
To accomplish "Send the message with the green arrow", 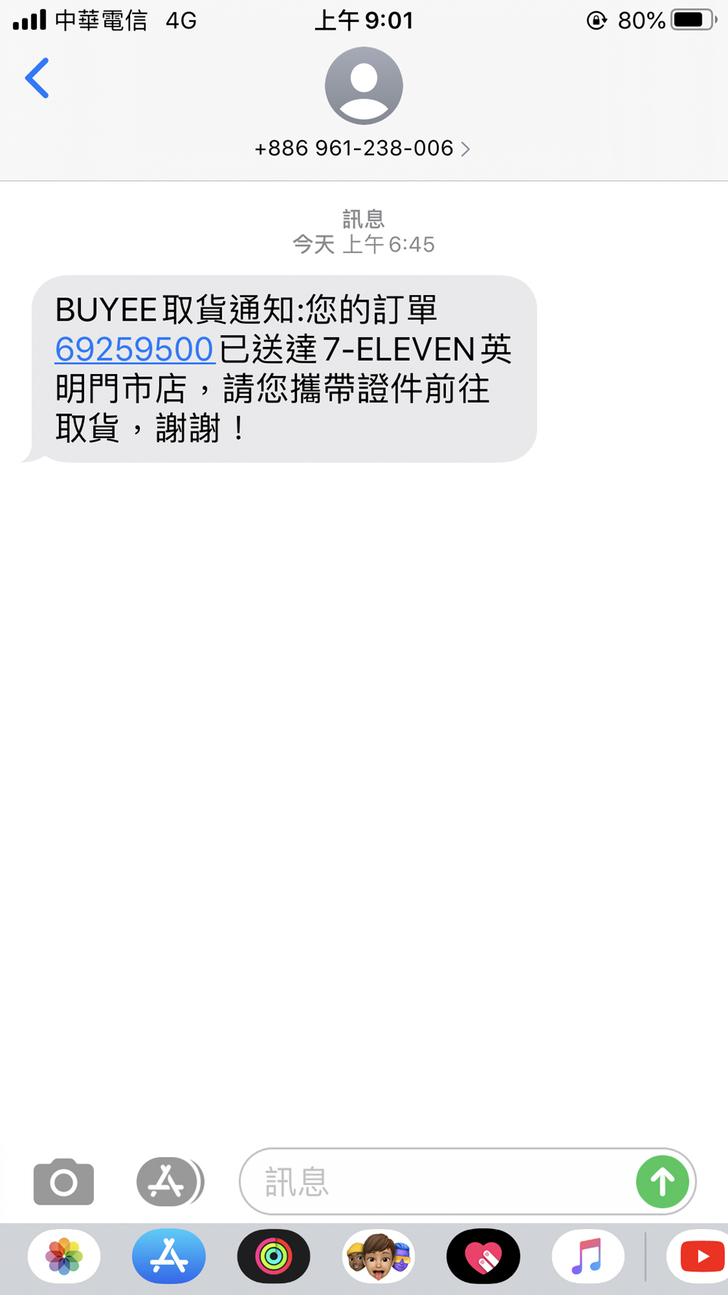I will 662,1182.
